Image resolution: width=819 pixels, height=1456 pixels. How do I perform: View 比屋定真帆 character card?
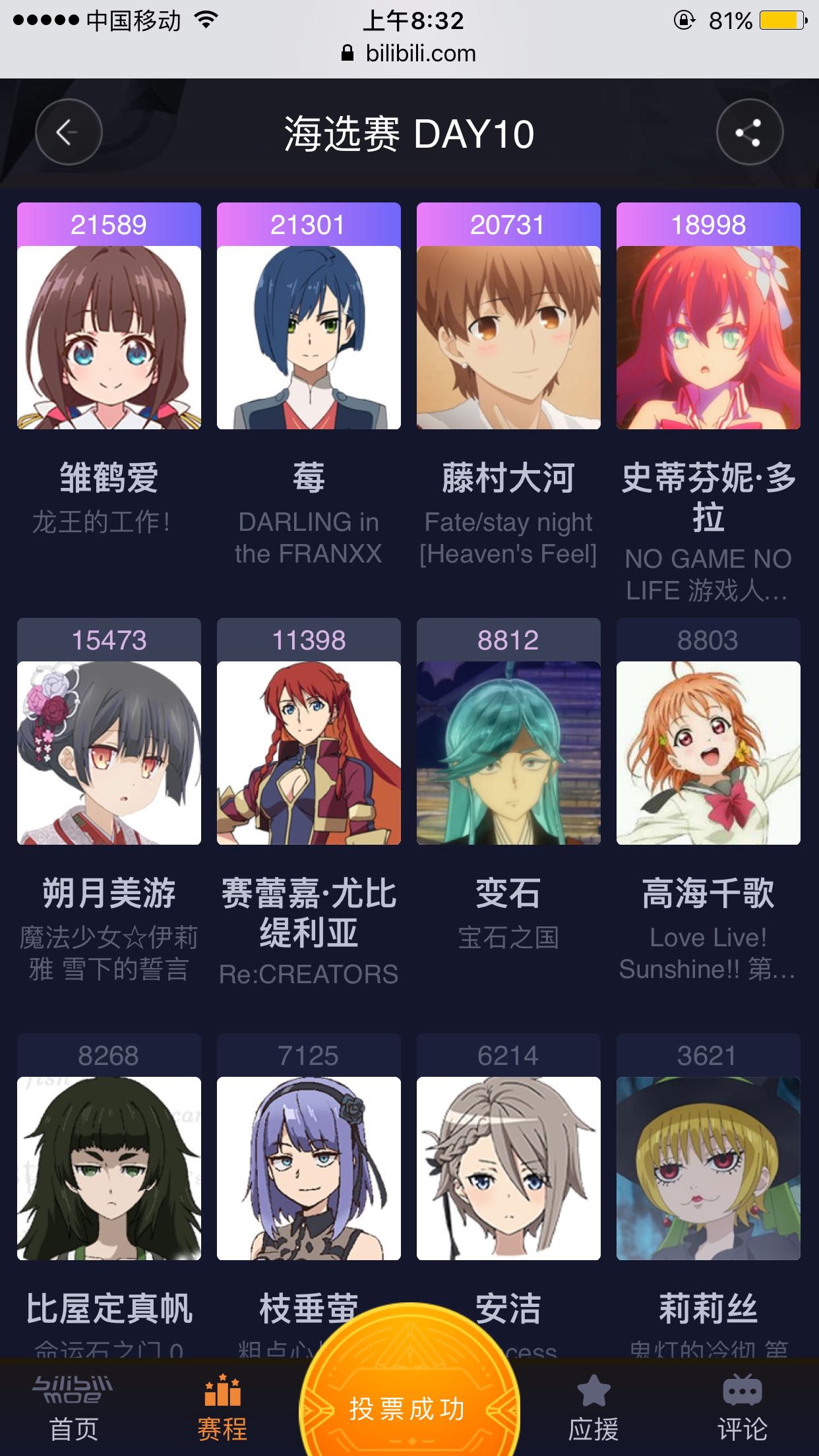click(x=109, y=1168)
